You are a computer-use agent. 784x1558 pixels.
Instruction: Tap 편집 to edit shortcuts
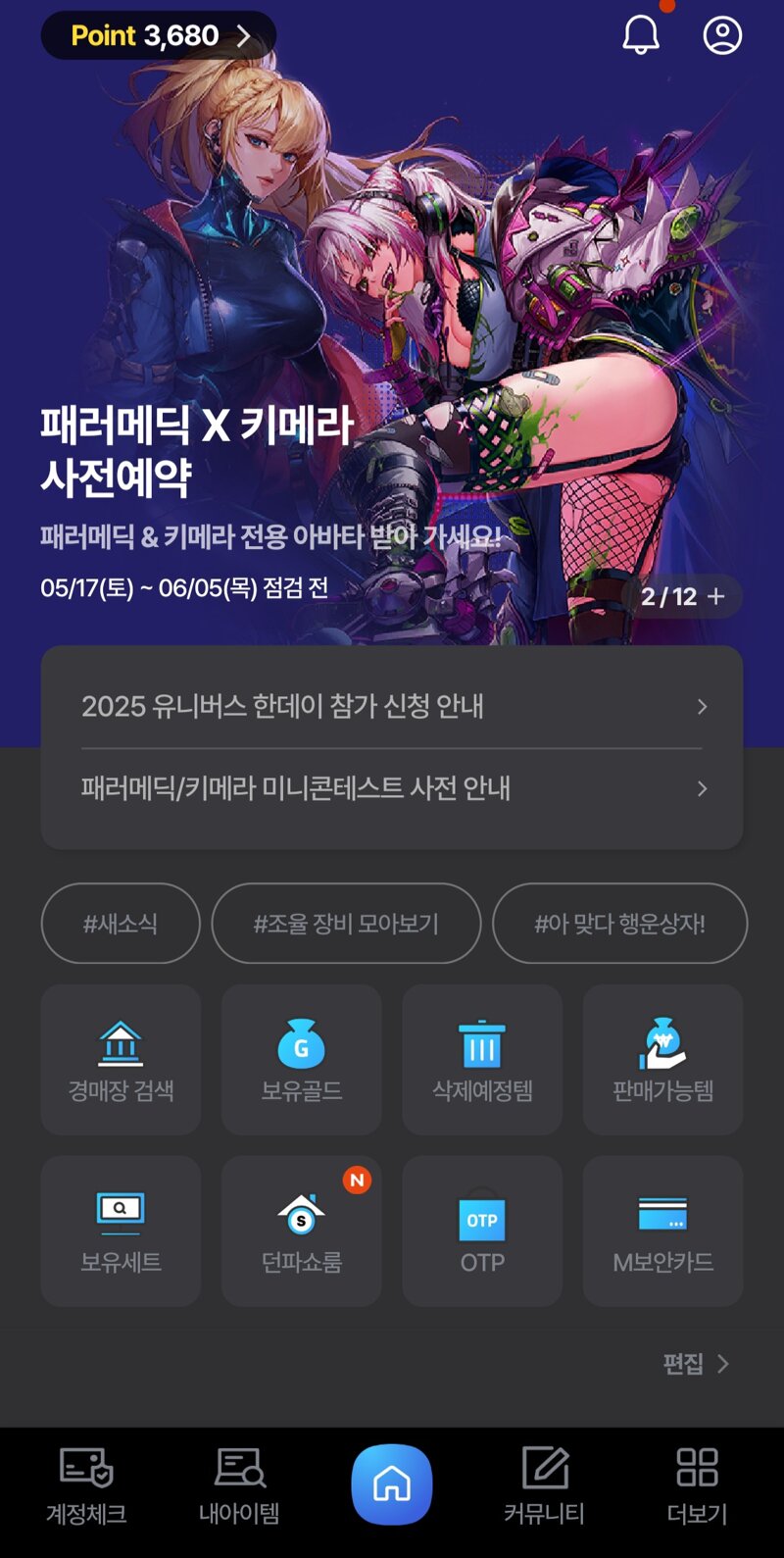(x=697, y=1364)
